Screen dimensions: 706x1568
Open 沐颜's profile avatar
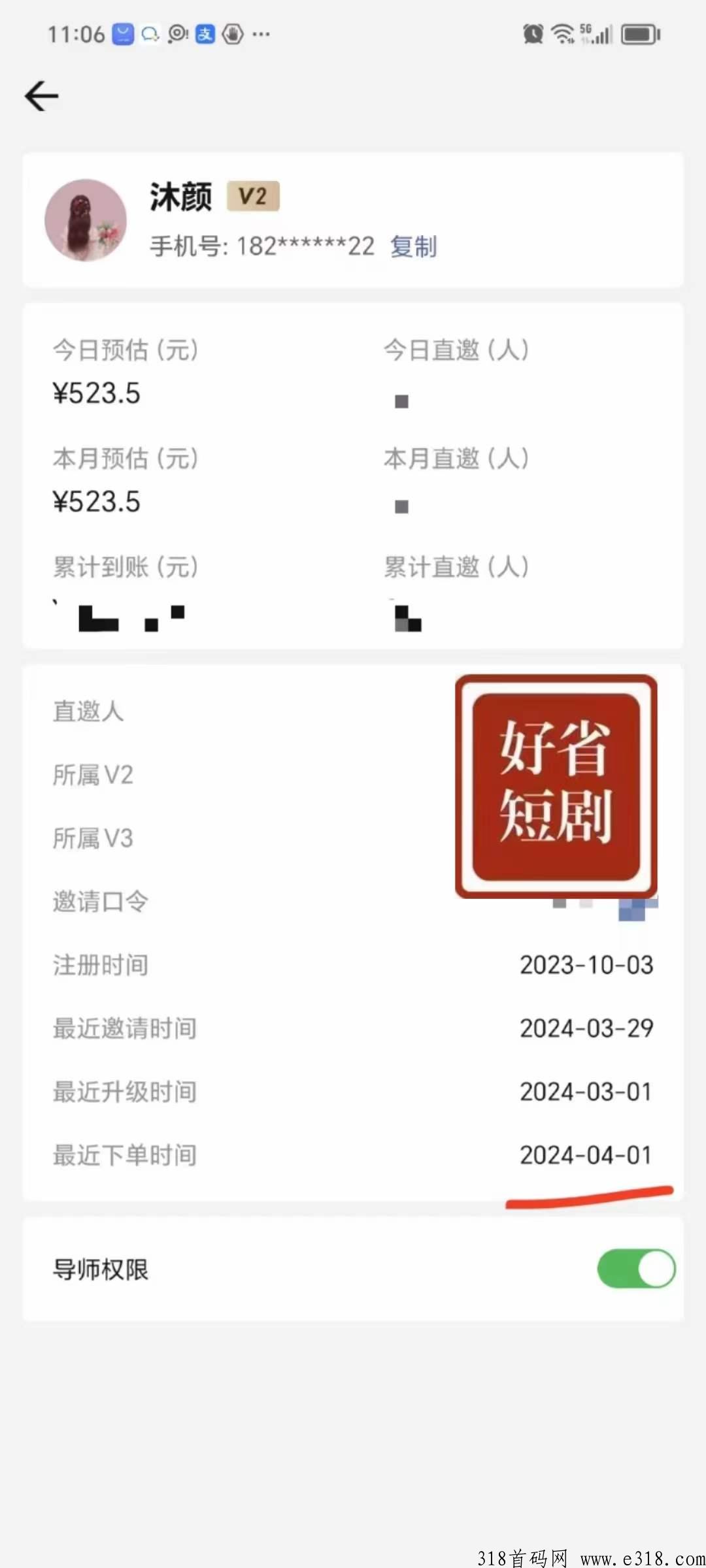click(86, 220)
